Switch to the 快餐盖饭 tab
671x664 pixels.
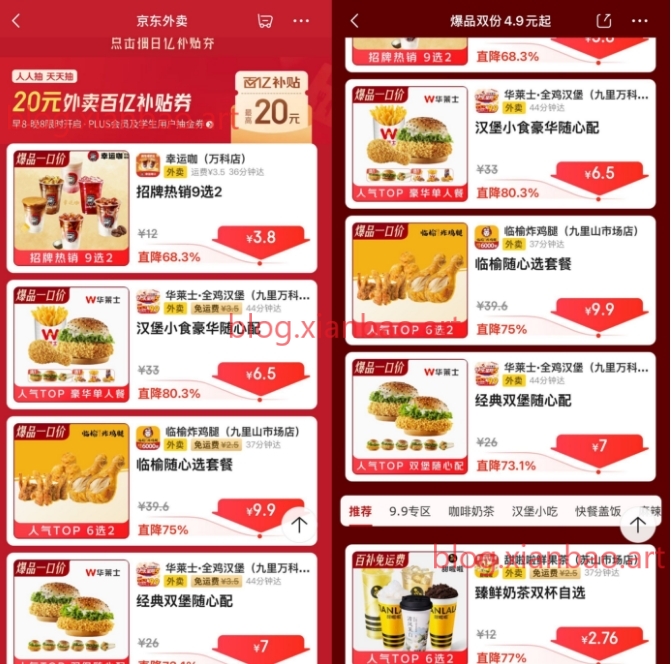(x=598, y=511)
